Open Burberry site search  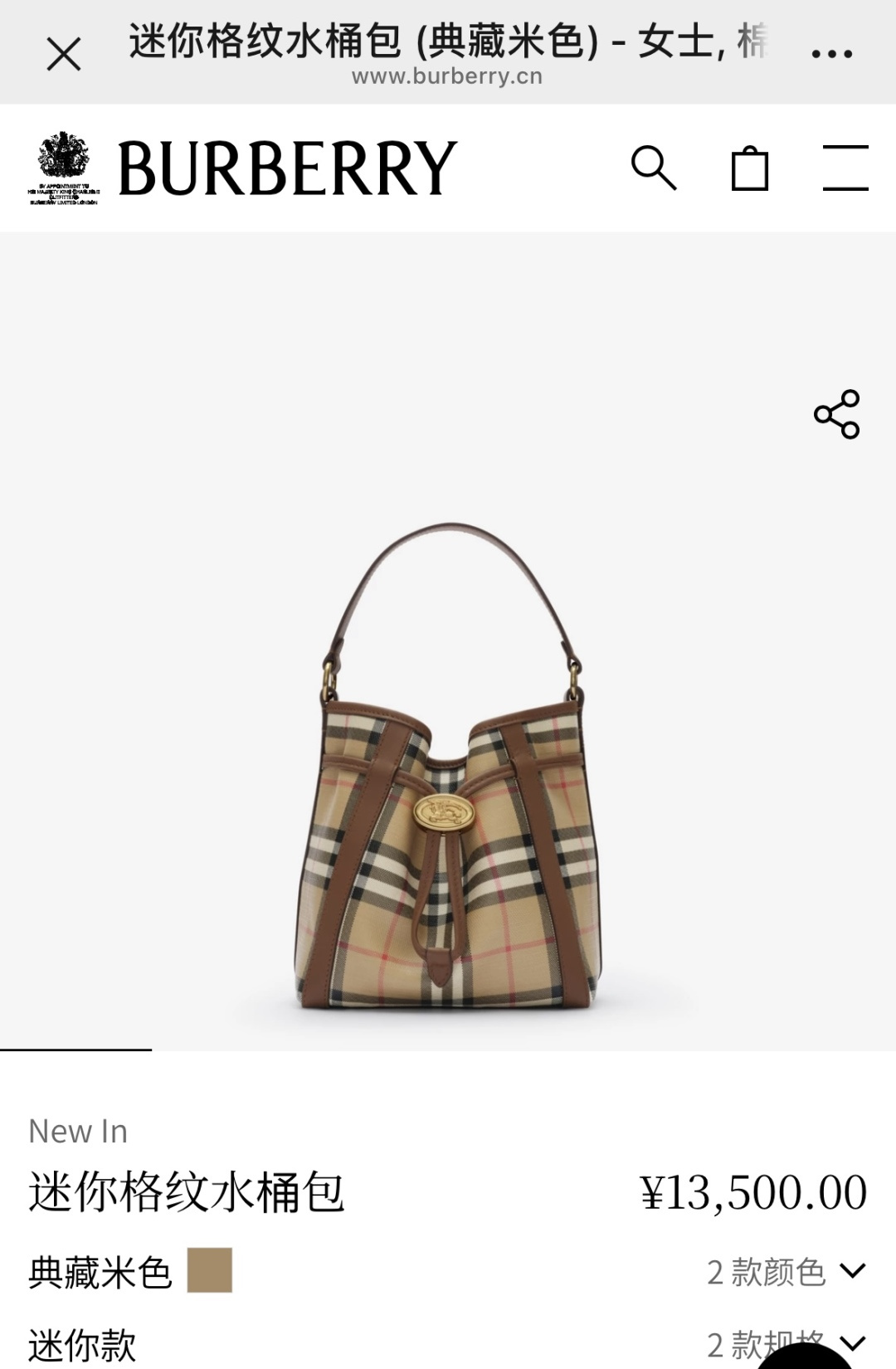[654, 168]
